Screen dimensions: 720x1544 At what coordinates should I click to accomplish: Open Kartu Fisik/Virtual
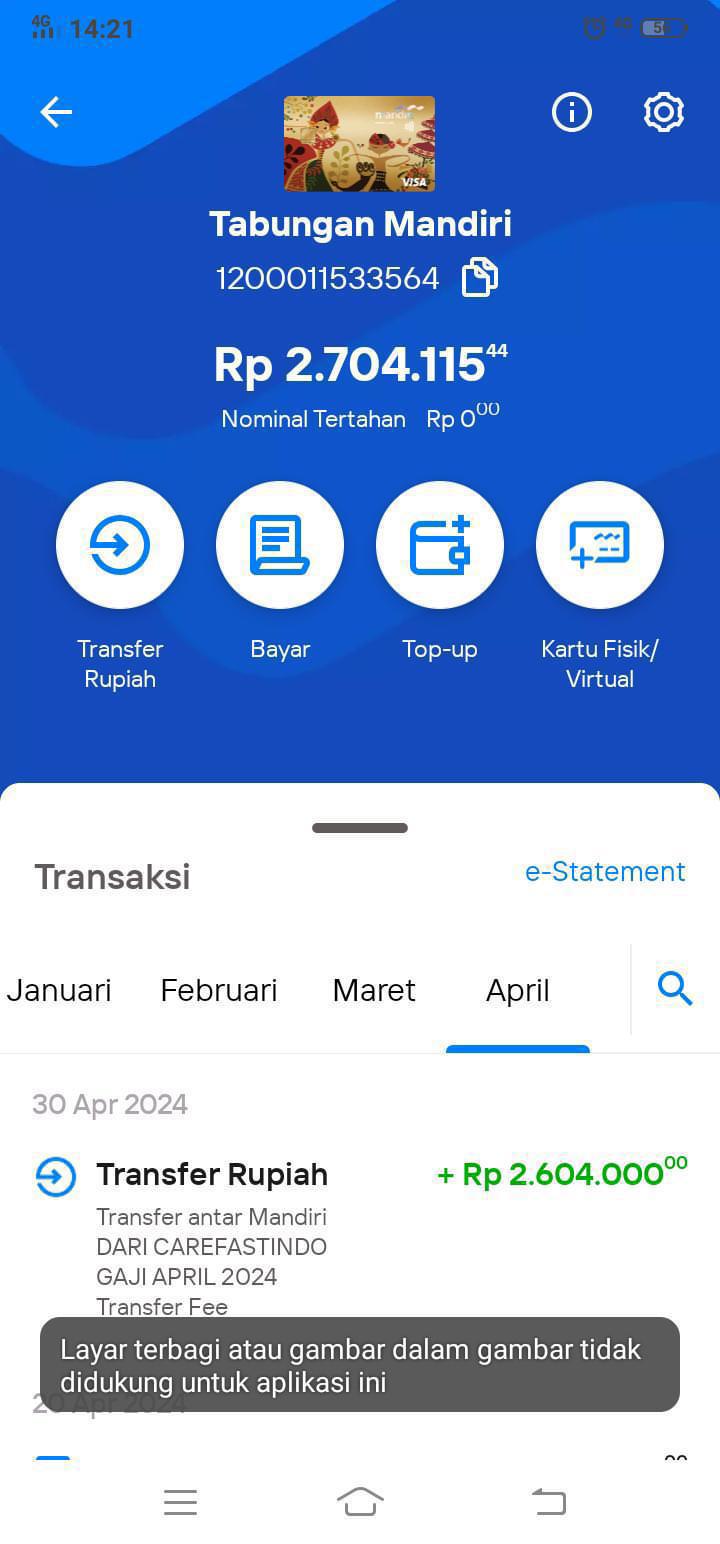pyautogui.click(x=600, y=545)
